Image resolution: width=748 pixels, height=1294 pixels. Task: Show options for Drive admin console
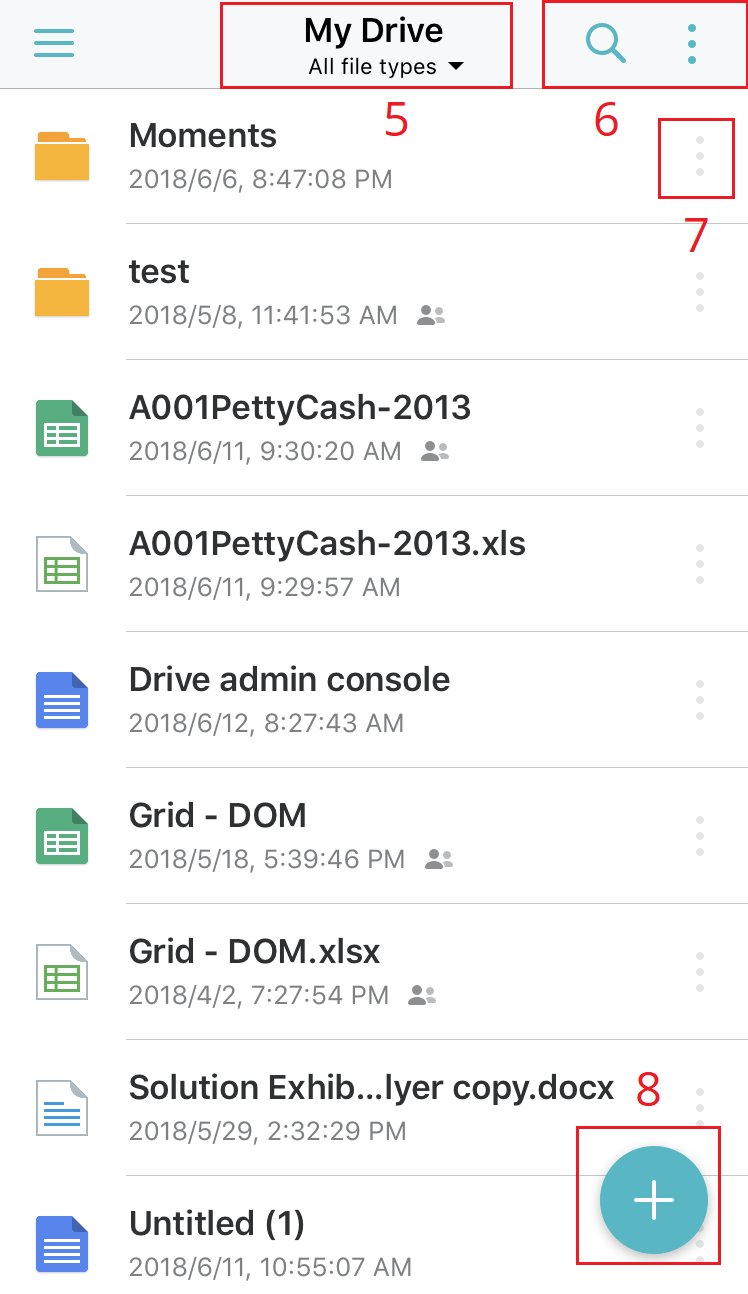(x=699, y=700)
